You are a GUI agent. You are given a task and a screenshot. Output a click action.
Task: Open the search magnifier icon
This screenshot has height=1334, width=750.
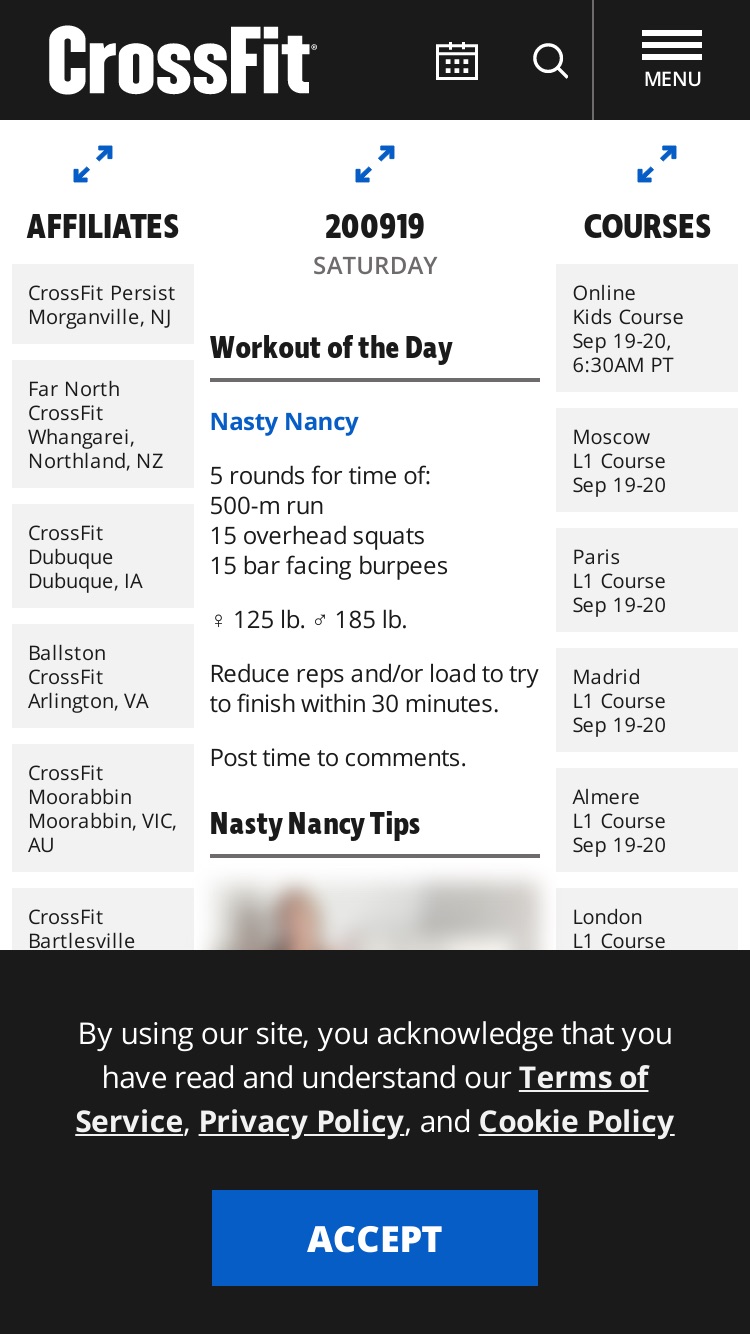click(x=550, y=61)
